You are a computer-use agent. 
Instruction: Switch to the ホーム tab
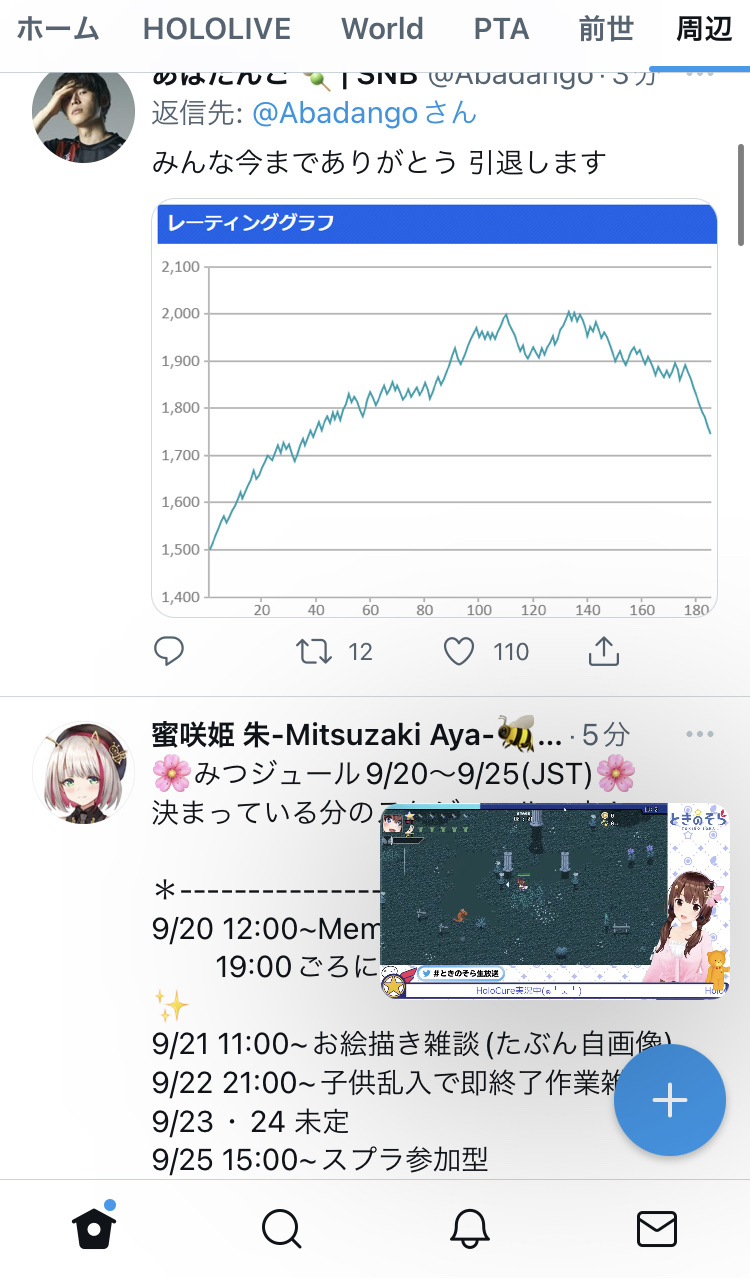pos(58,29)
